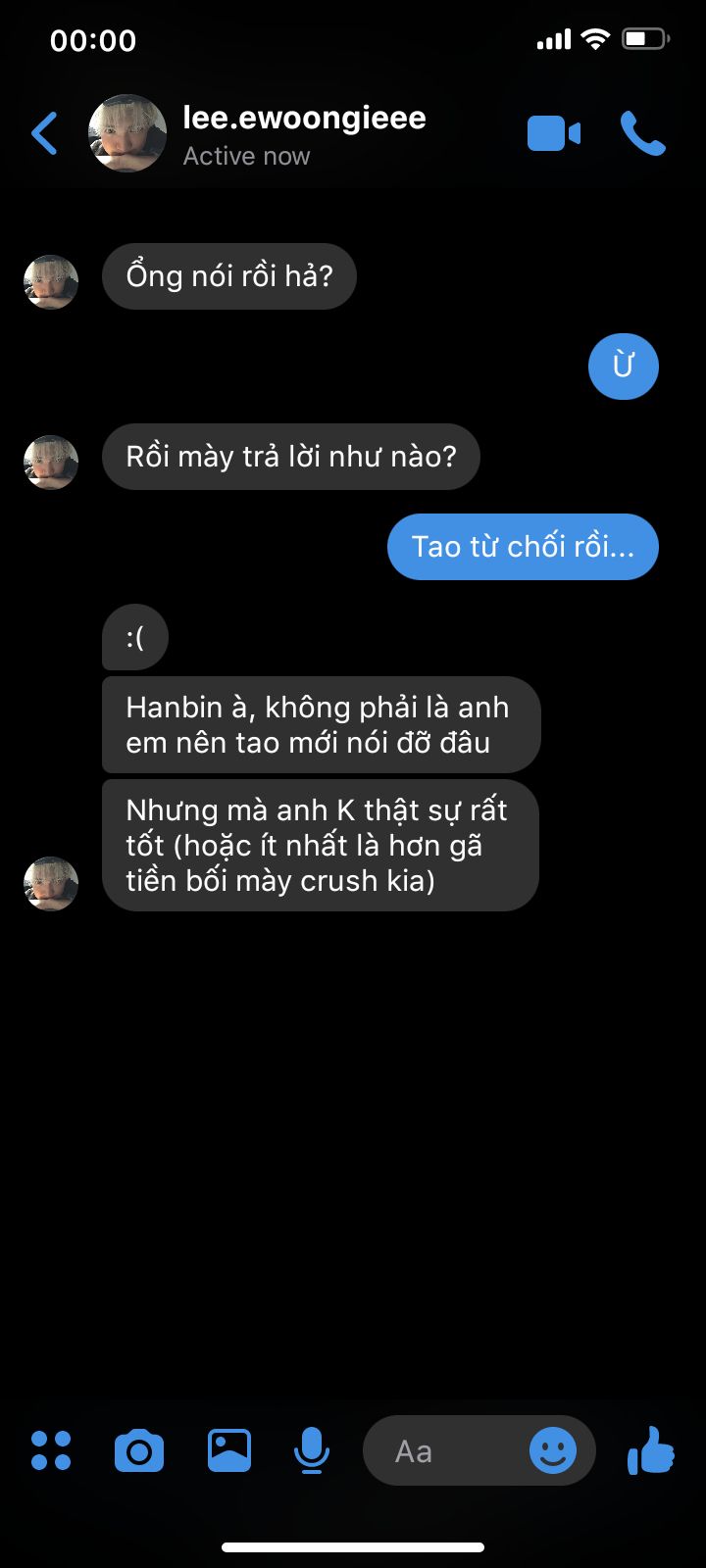Viewport: 706px width, 1568px height.
Task: Send a thumbs-up like
Action: coord(651,1450)
